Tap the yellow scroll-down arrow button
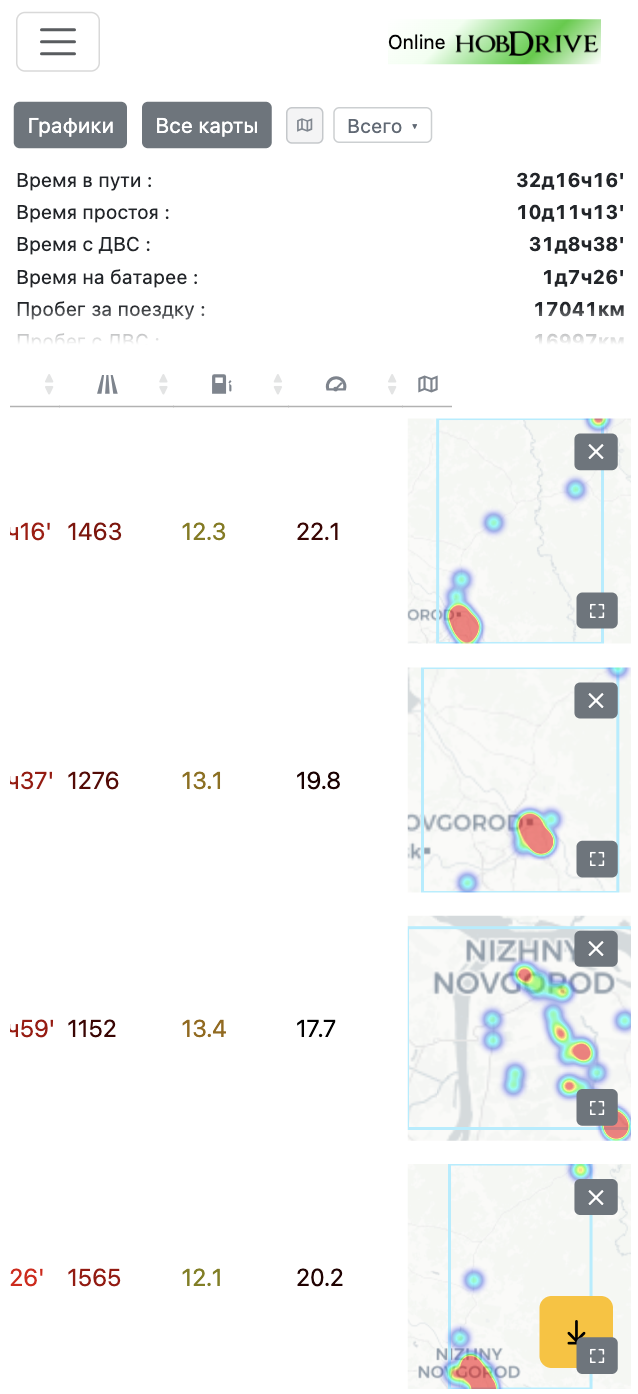The height and width of the screenshot is (1394, 638). [576, 1331]
